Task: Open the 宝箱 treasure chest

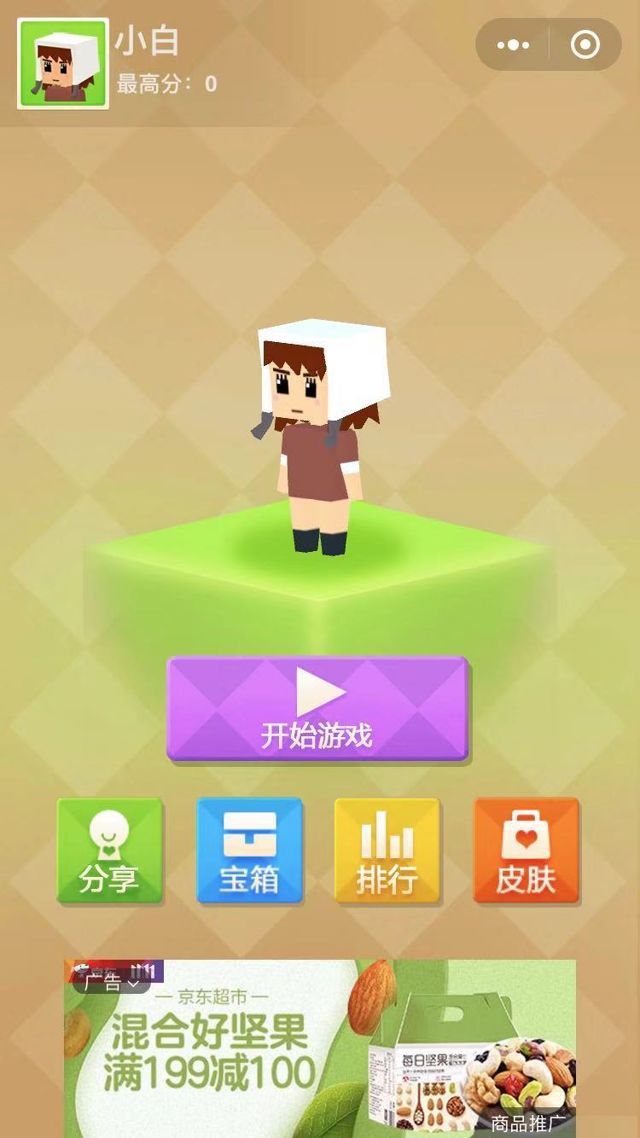Action: pos(249,850)
